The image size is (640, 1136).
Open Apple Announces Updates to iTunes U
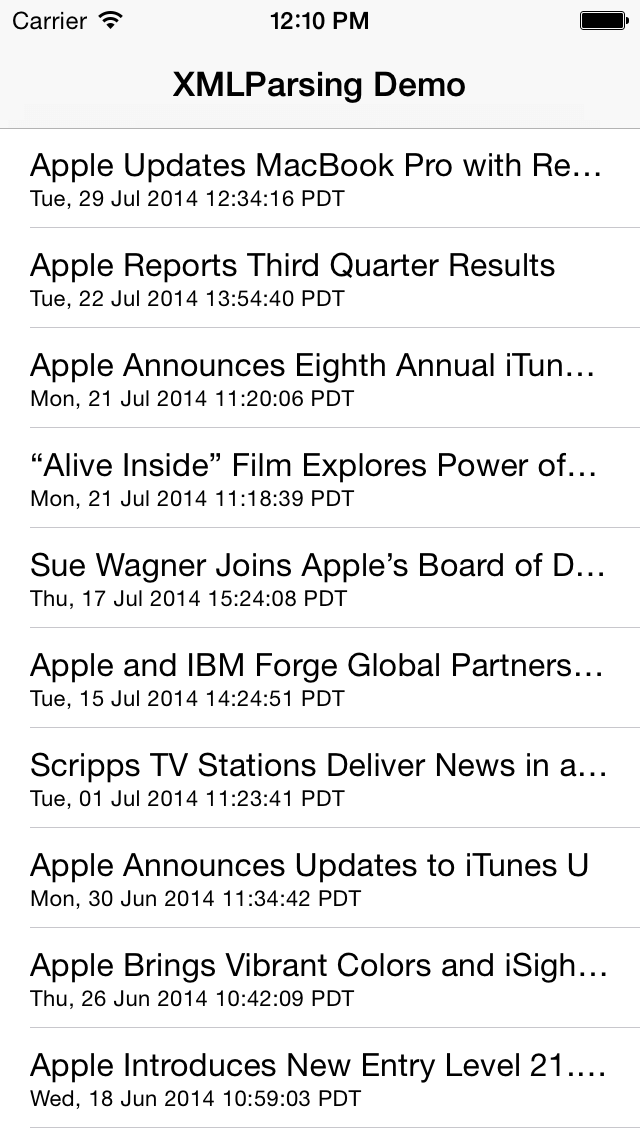point(318,878)
